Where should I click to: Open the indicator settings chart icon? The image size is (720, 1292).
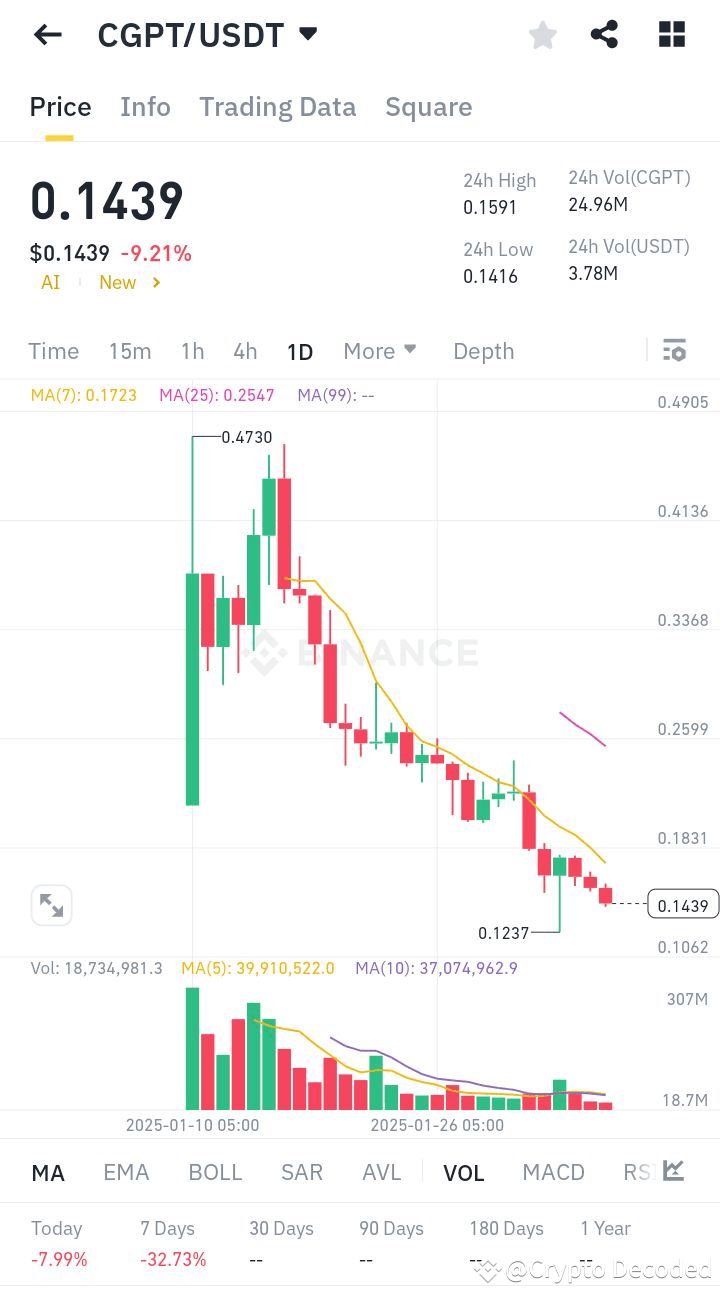point(674,1171)
